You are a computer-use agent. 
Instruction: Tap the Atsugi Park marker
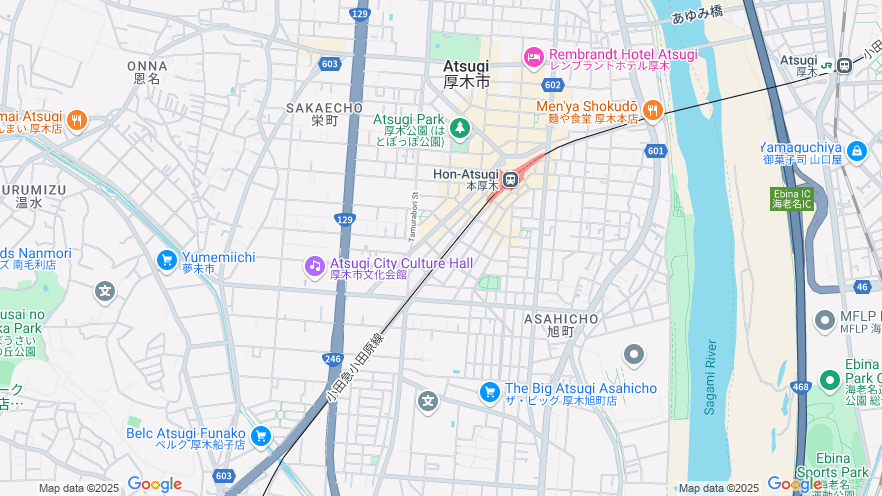[x=459, y=127]
